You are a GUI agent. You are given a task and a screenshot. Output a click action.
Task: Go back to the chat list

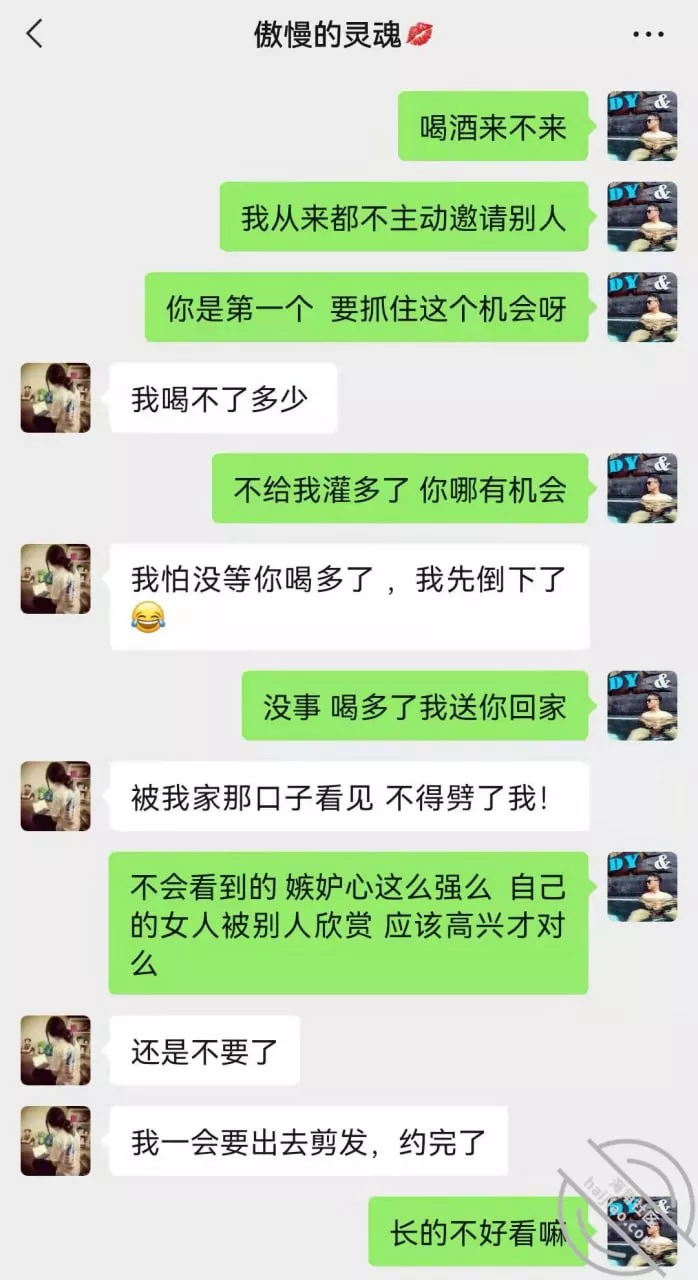[x=35, y=34]
